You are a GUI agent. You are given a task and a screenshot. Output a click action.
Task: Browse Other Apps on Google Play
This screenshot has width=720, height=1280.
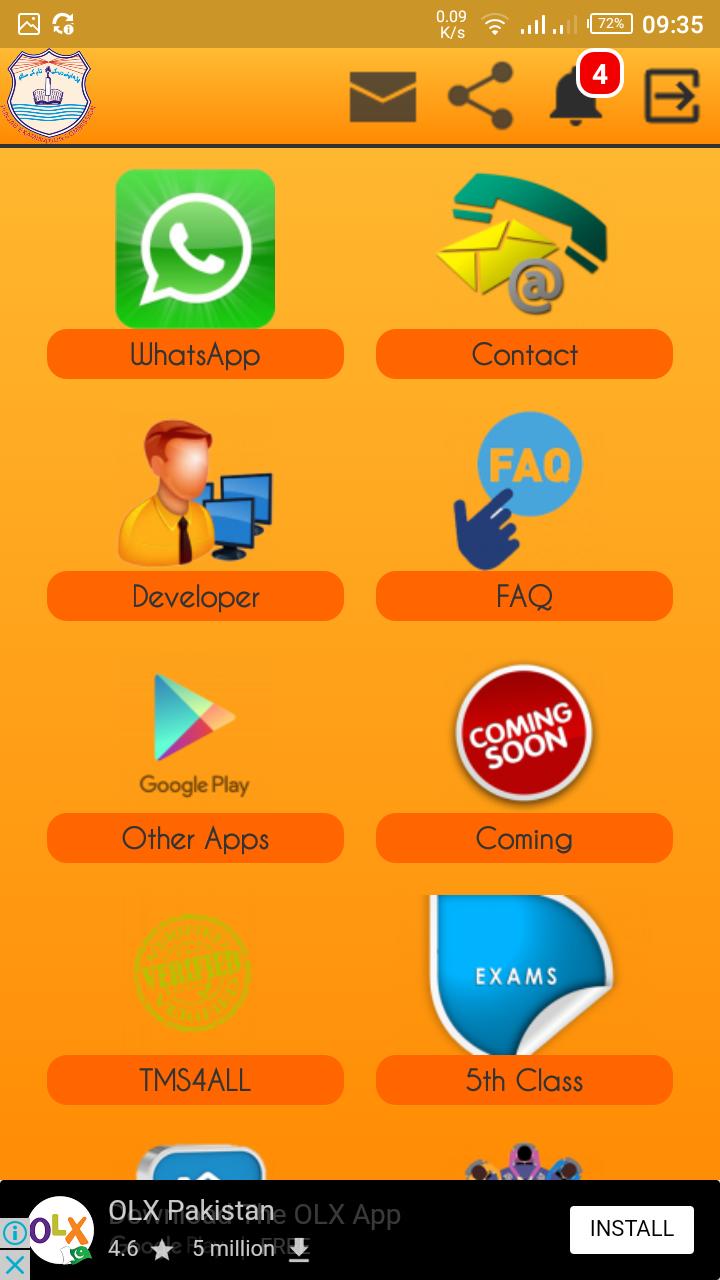pos(195,838)
